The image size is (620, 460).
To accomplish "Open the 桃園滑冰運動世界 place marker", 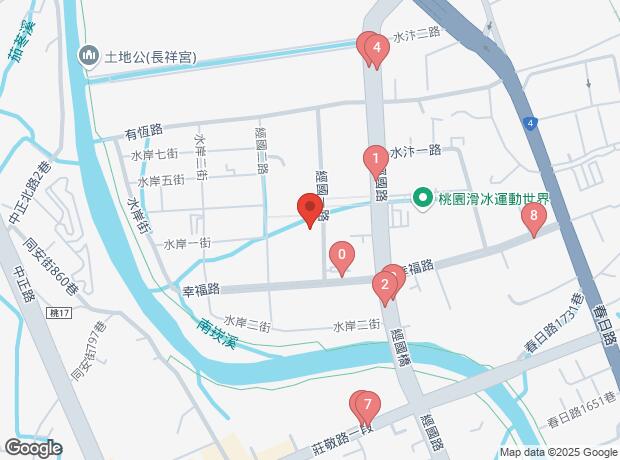I will (423, 198).
